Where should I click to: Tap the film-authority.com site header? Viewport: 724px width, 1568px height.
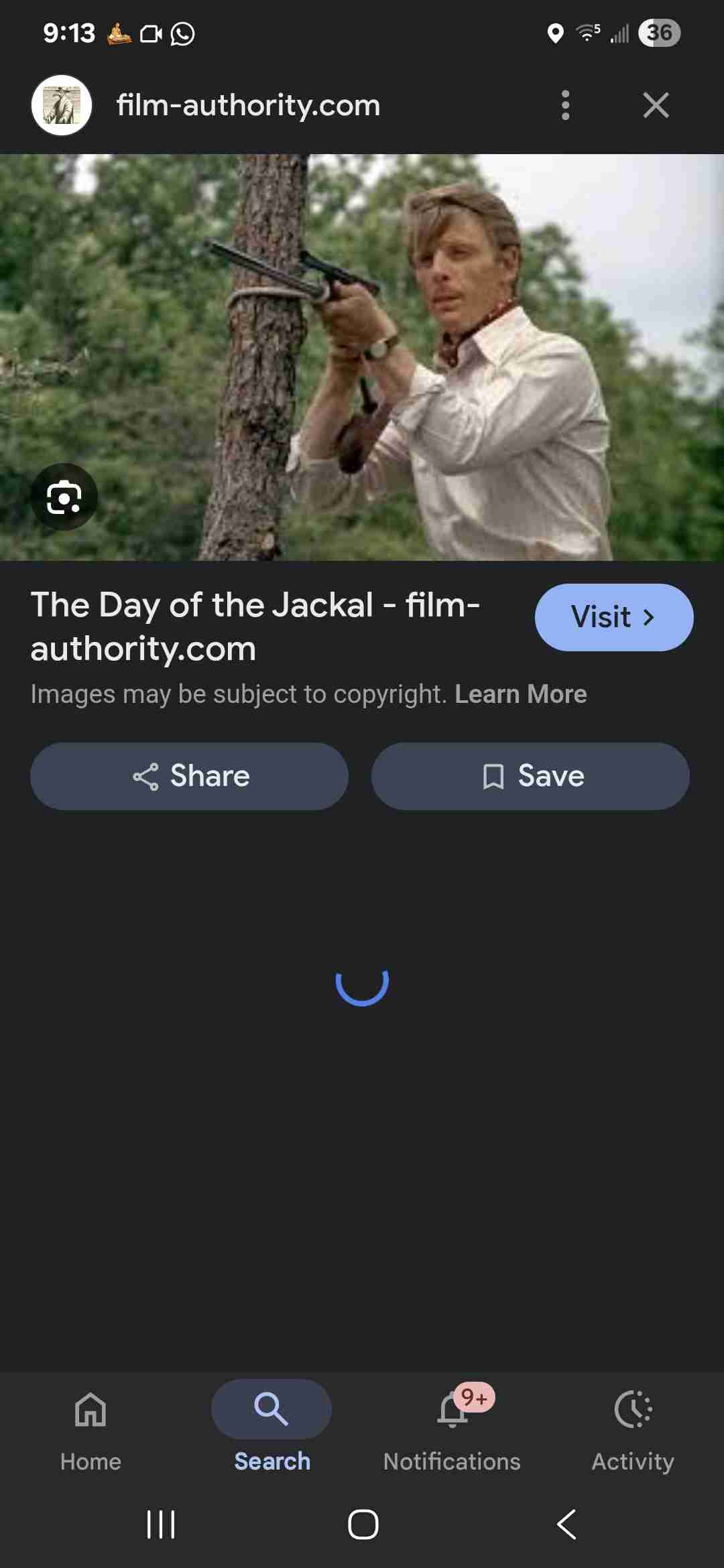pos(248,105)
